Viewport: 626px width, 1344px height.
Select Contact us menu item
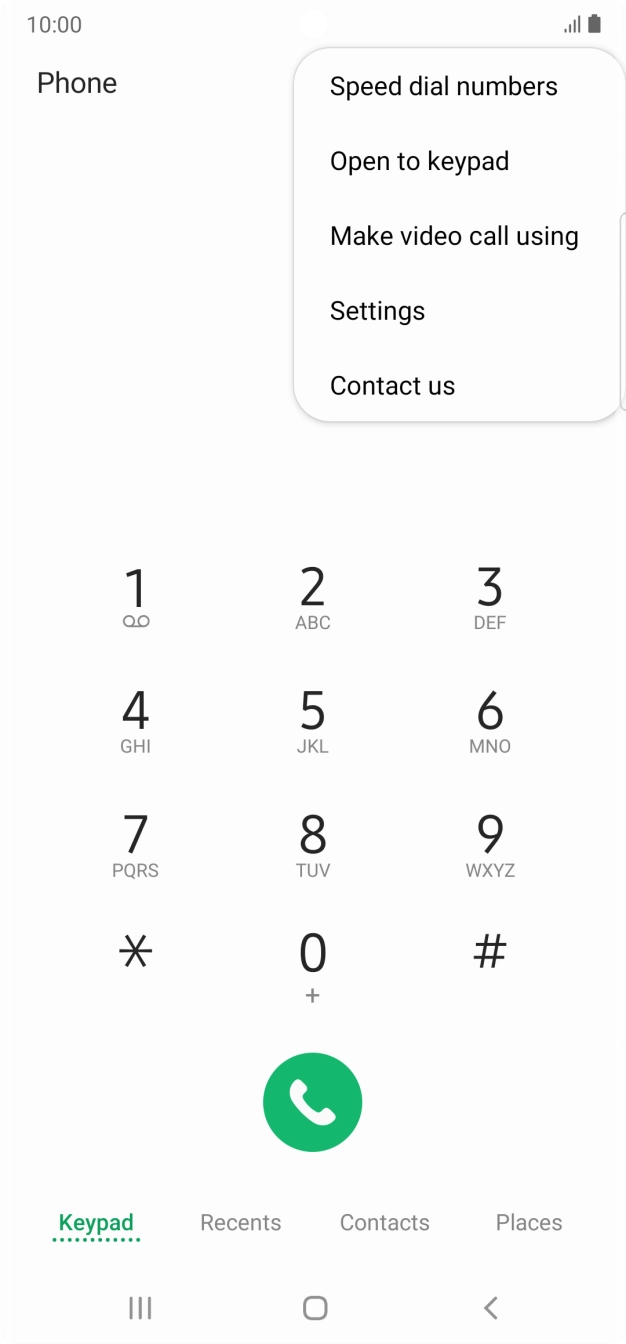point(392,386)
